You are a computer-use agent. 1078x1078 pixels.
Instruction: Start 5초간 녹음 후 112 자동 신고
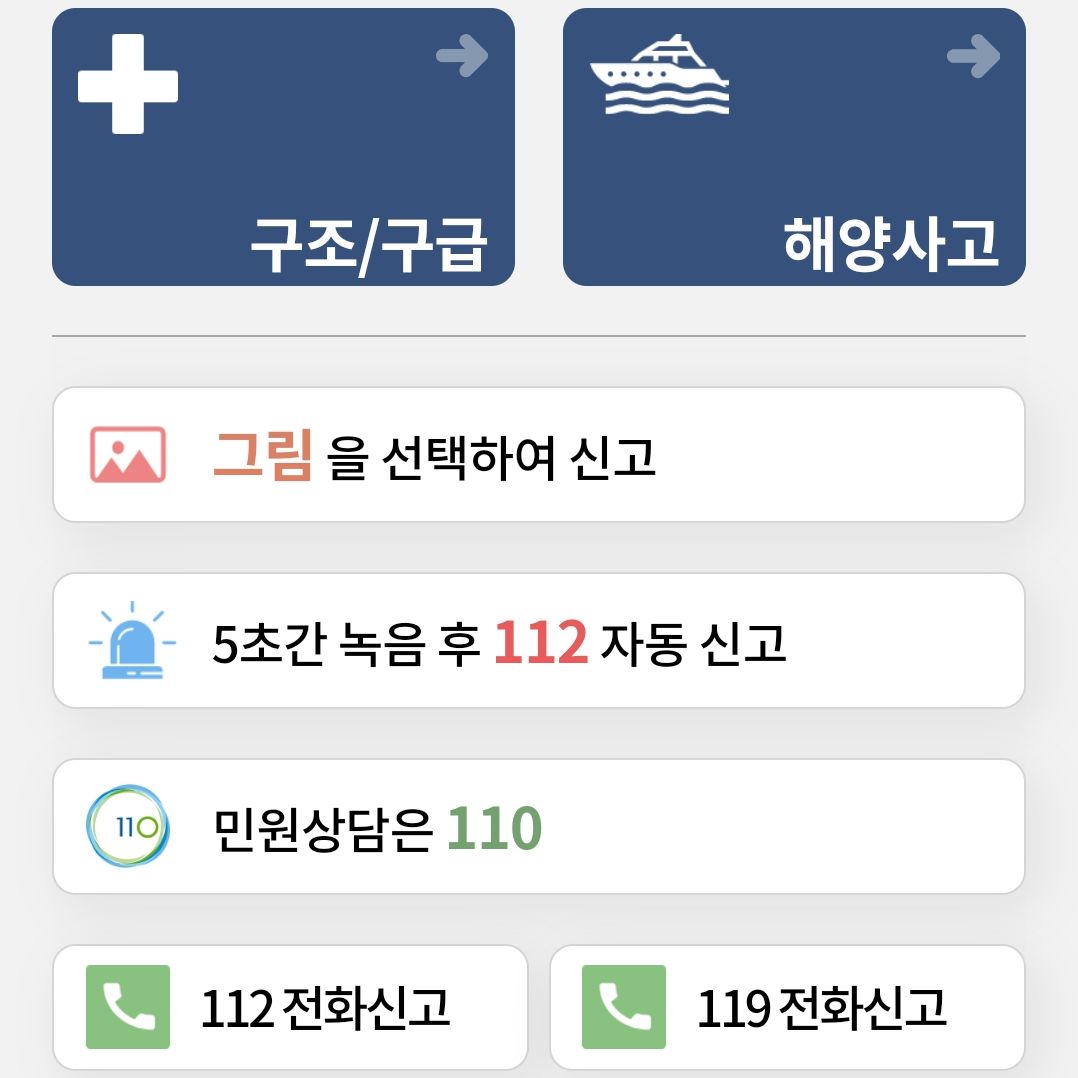tap(538, 641)
